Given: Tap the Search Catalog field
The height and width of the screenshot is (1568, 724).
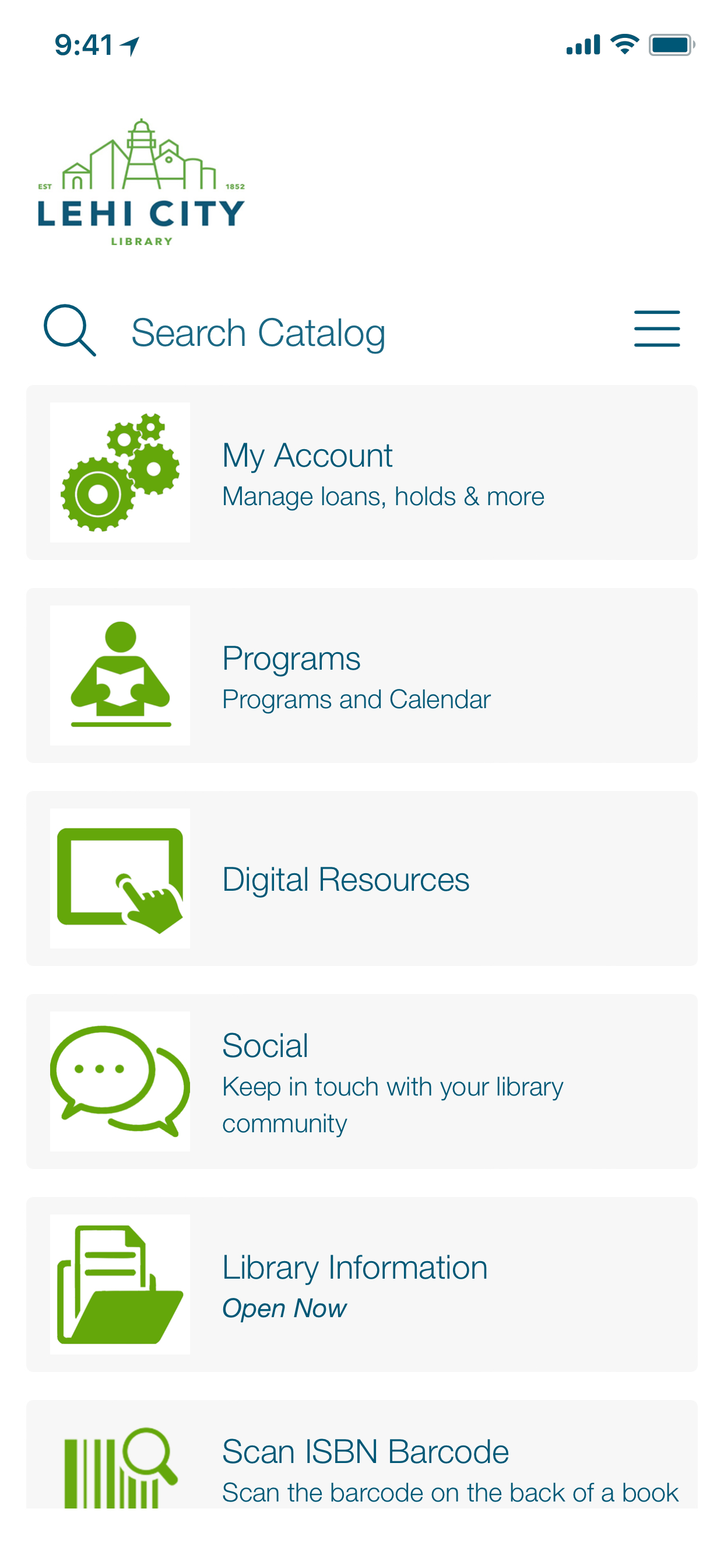Looking at the screenshot, I should click(258, 332).
